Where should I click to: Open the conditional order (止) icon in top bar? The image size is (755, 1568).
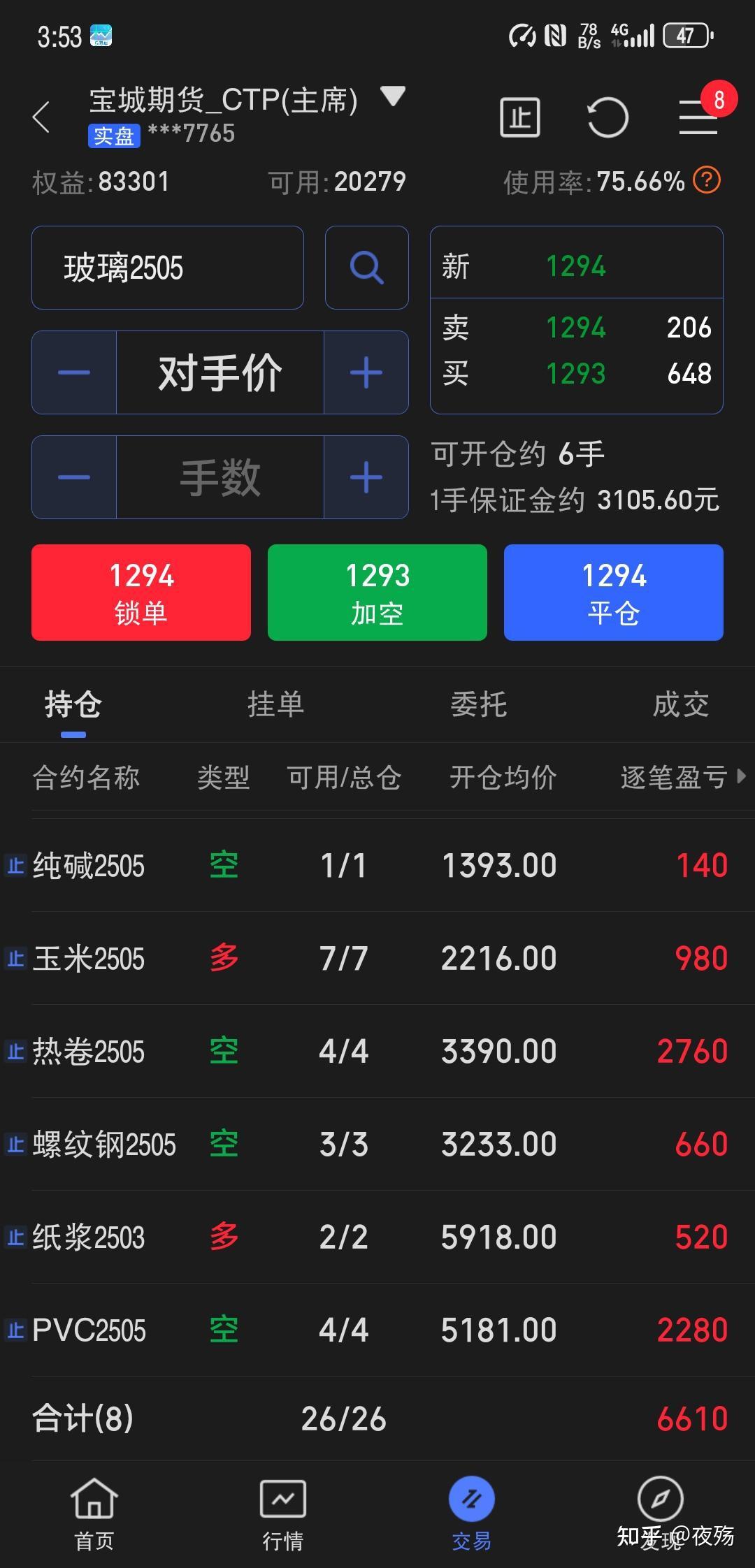pos(519,117)
